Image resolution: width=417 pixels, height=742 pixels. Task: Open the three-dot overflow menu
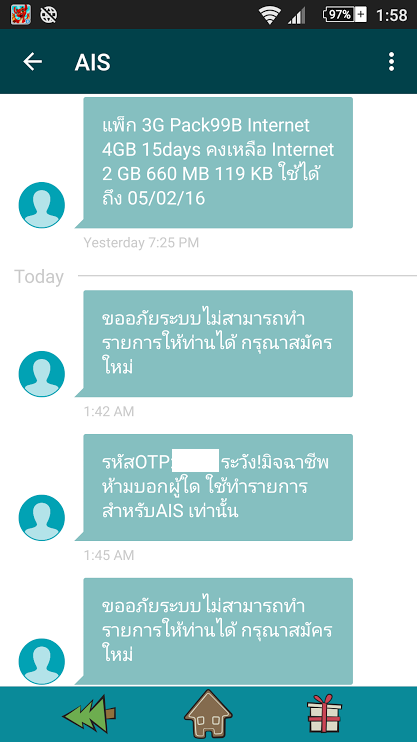pos(391,62)
